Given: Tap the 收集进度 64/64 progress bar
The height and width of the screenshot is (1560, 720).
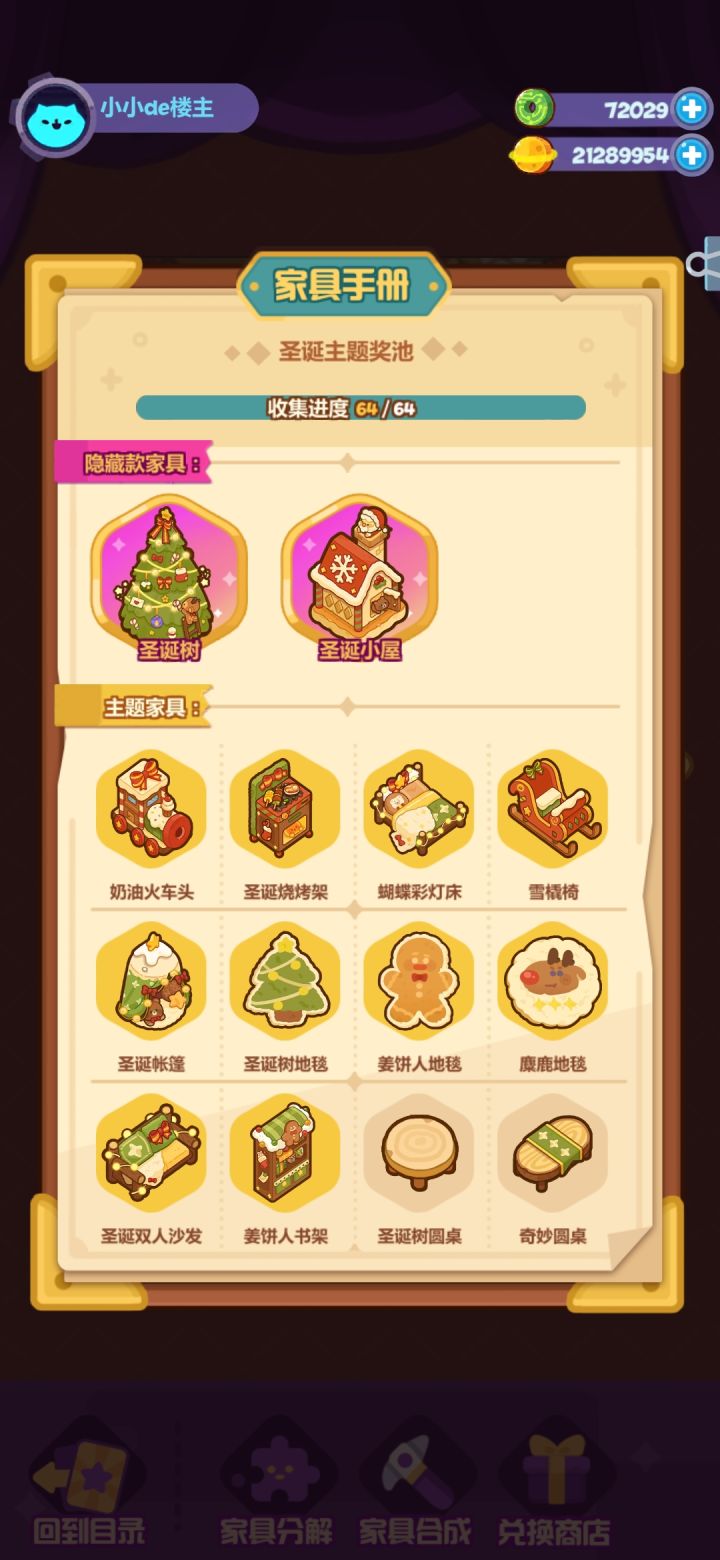Looking at the screenshot, I should pos(360,407).
